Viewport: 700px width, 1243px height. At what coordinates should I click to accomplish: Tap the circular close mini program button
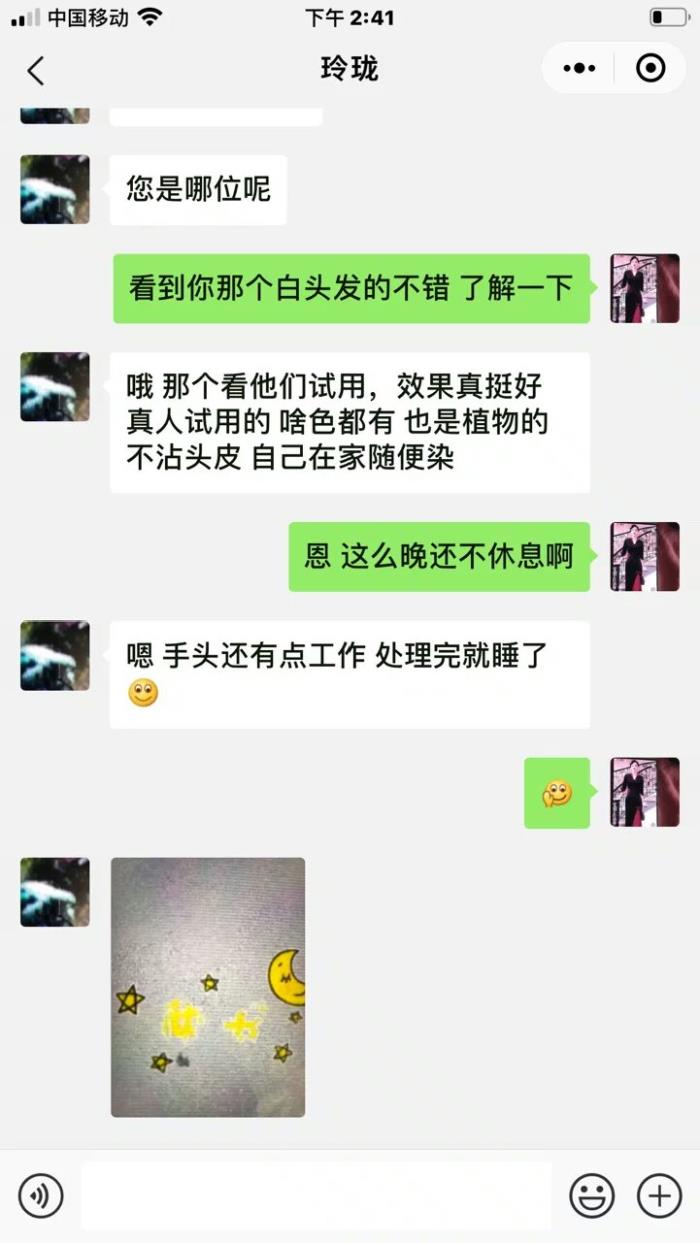click(650, 69)
